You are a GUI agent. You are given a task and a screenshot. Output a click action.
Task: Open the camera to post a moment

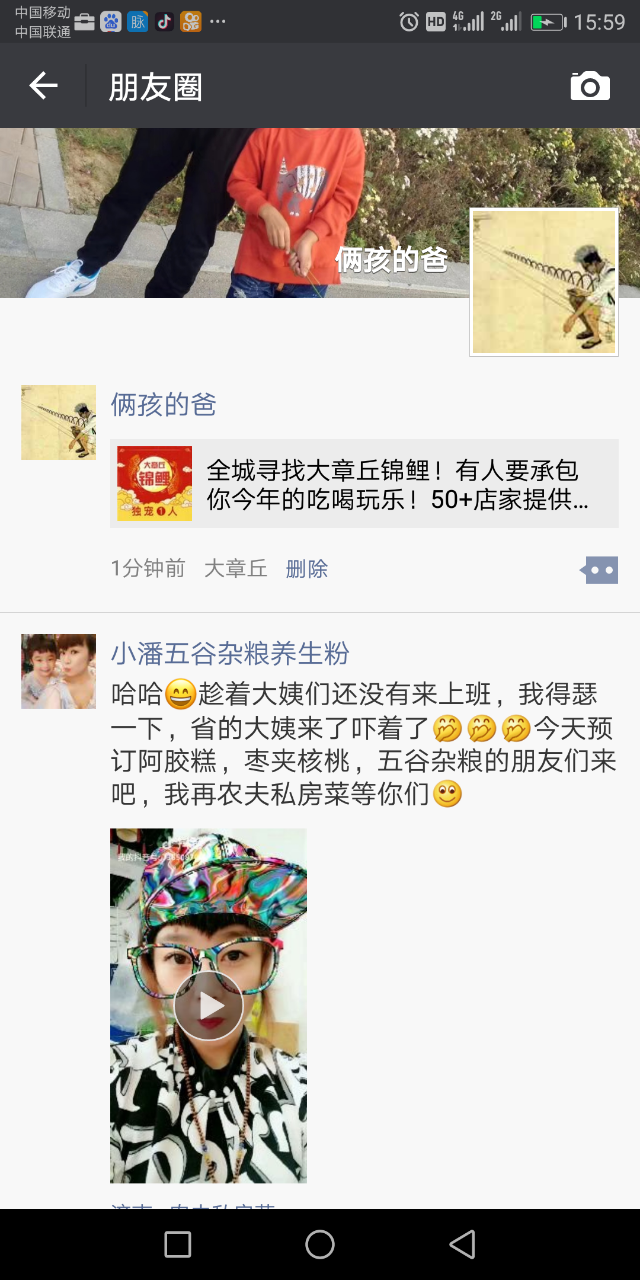coord(590,87)
